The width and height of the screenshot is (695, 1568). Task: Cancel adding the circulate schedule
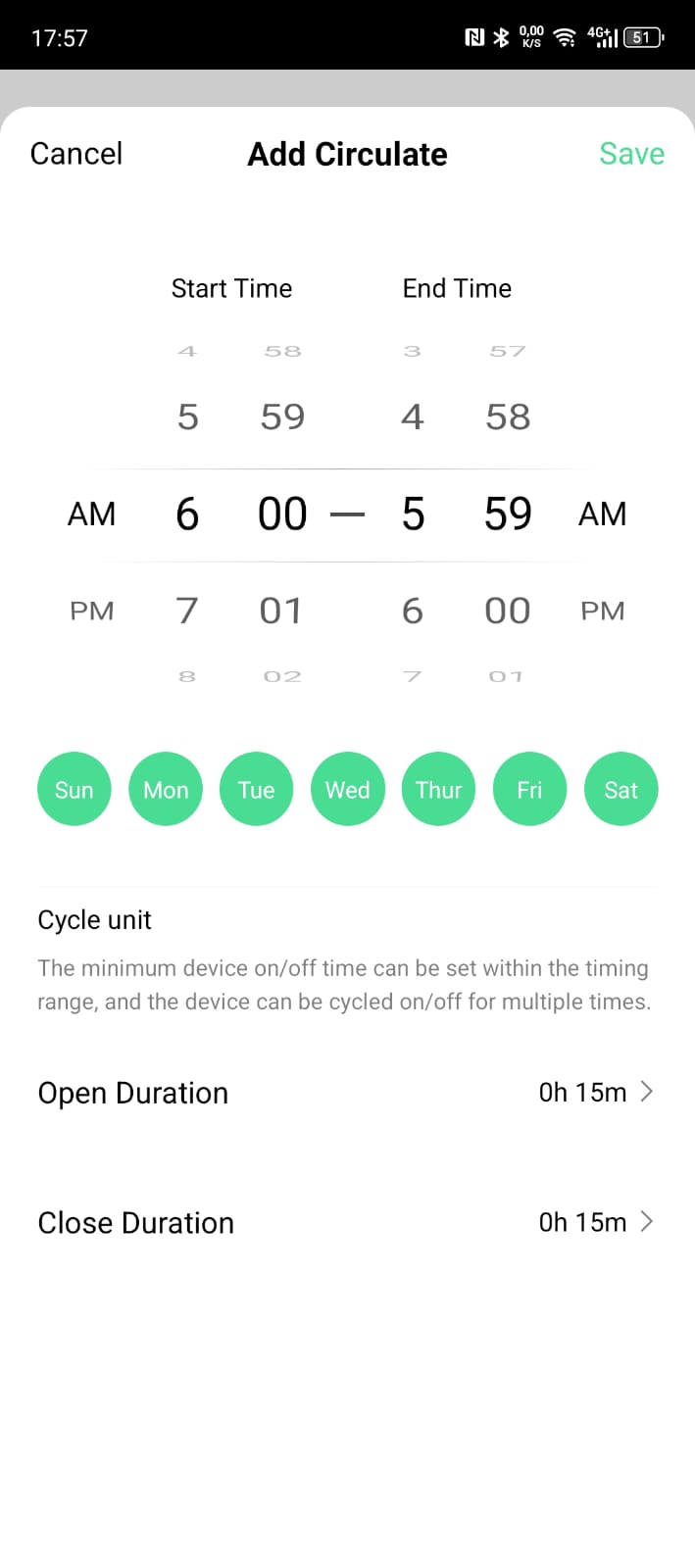click(76, 154)
